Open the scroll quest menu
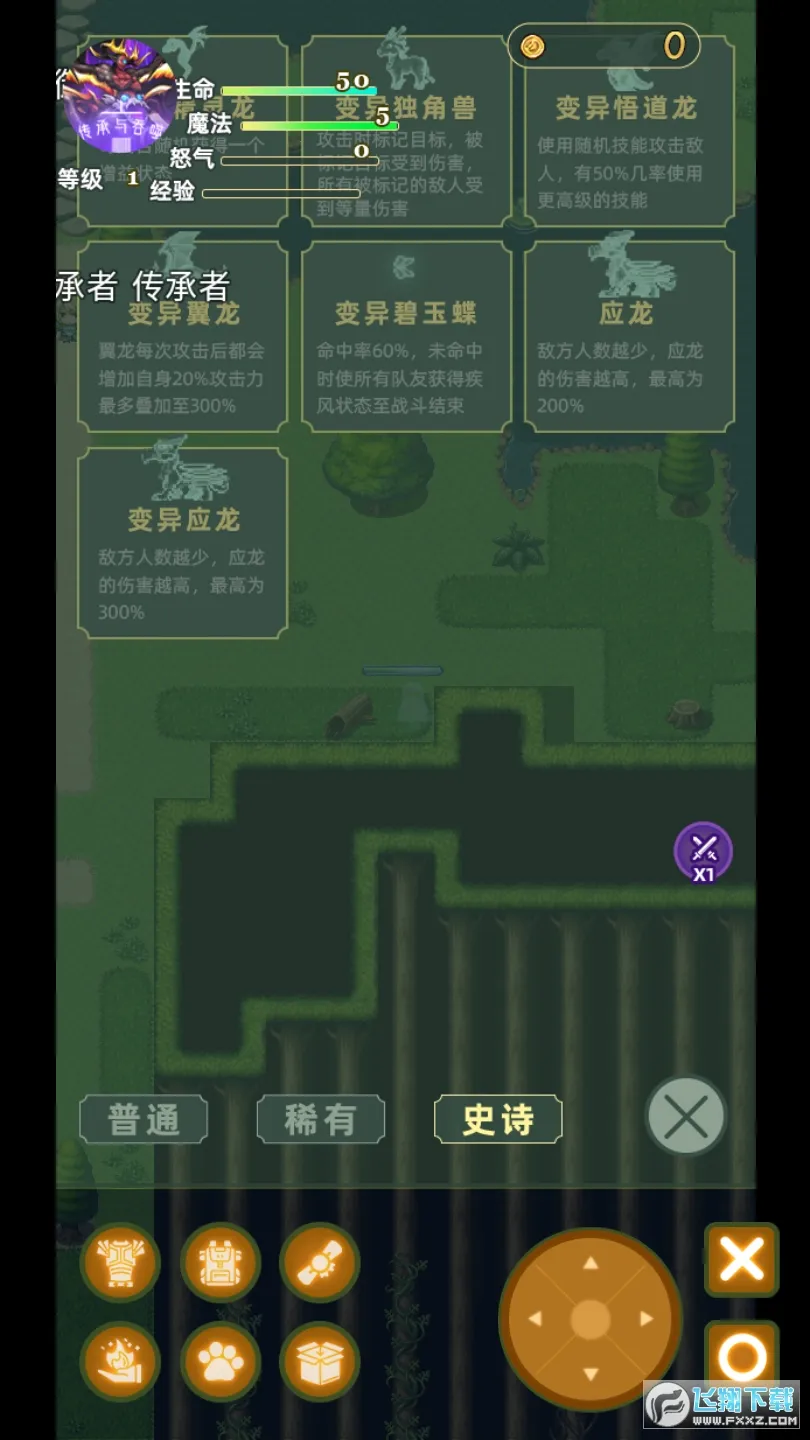810x1440 pixels. click(x=319, y=1263)
